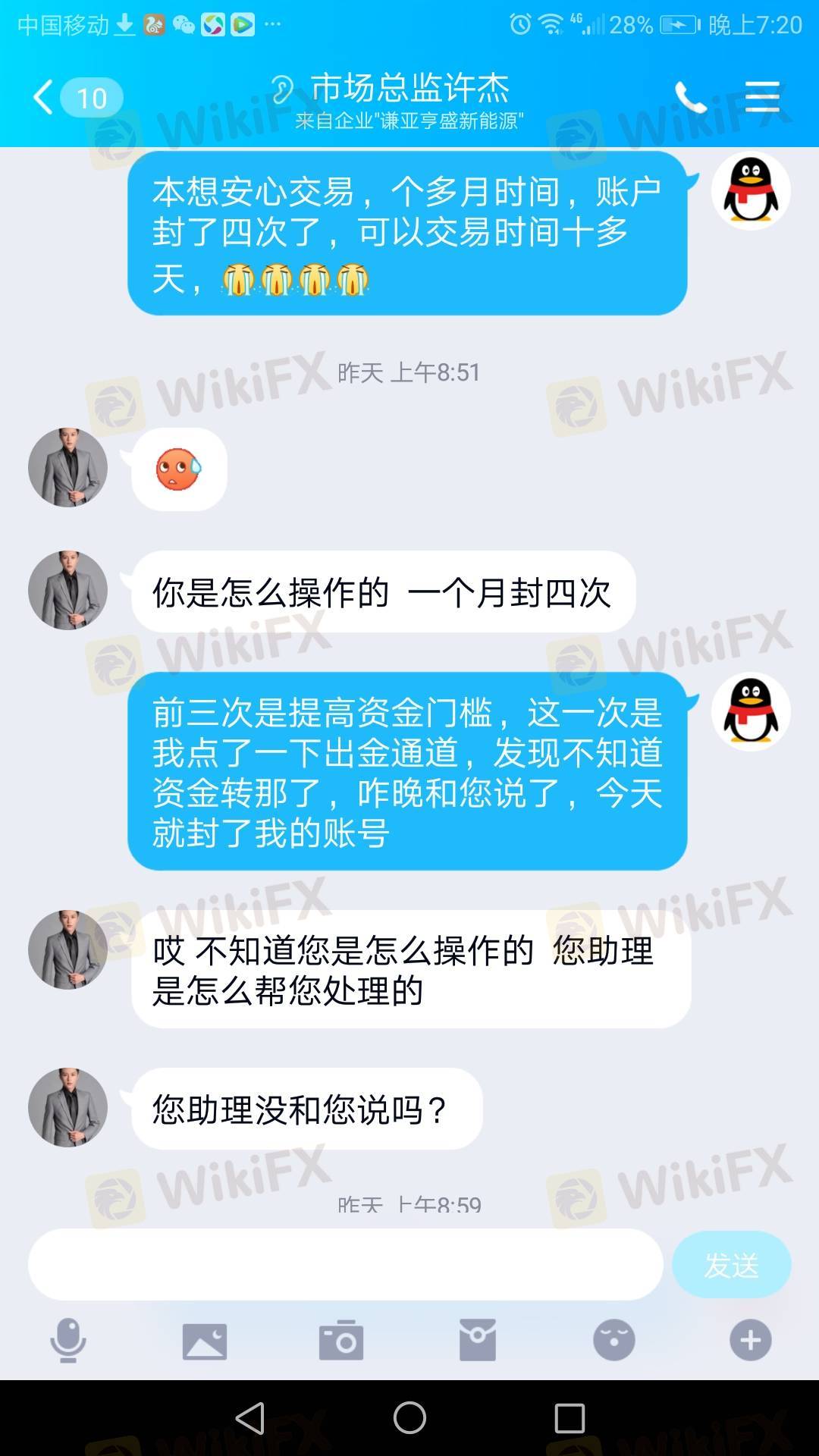Tap the message input field
The width and height of the screenshot is (819, 1456).
click(x=345, y=1264)
